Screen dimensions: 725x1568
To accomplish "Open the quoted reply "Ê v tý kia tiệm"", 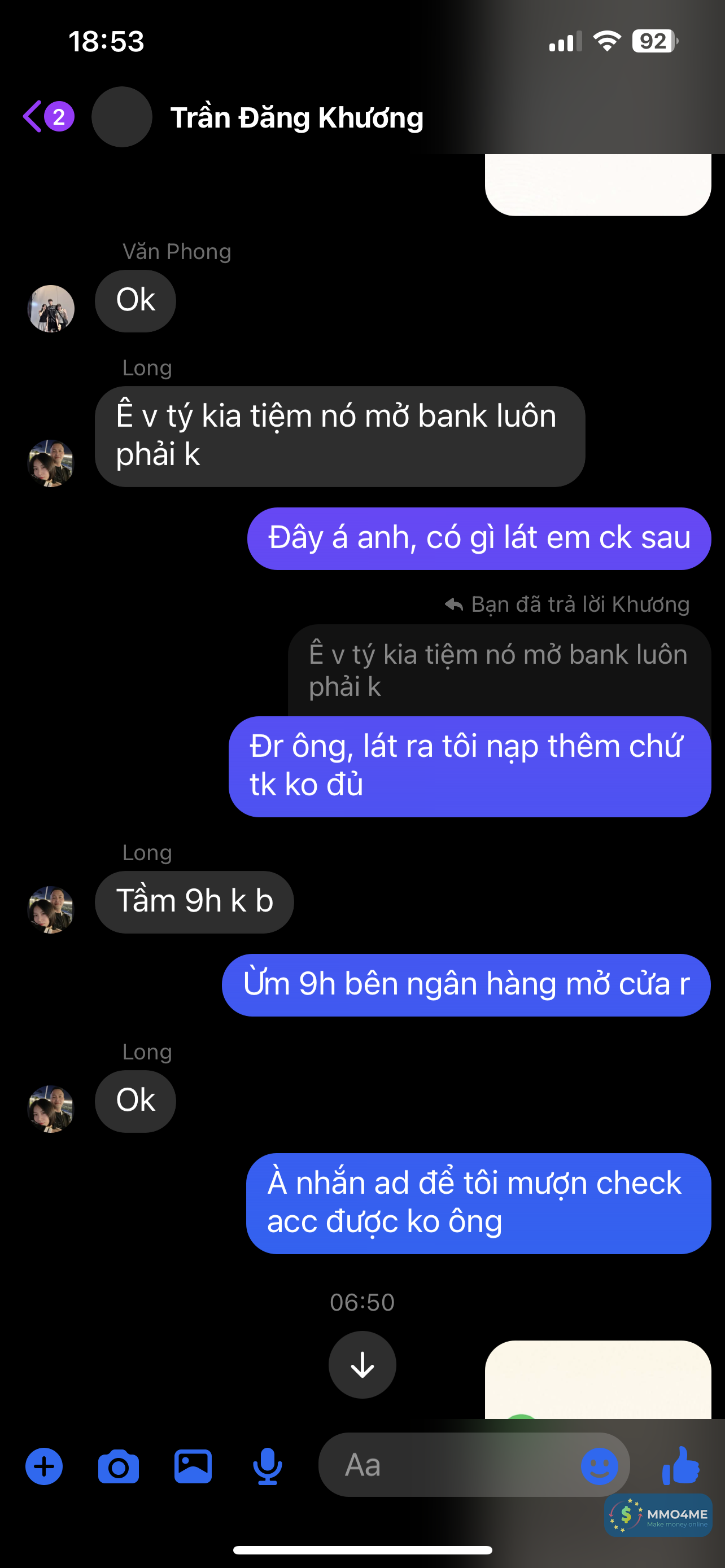I will (x=498, y=669).
